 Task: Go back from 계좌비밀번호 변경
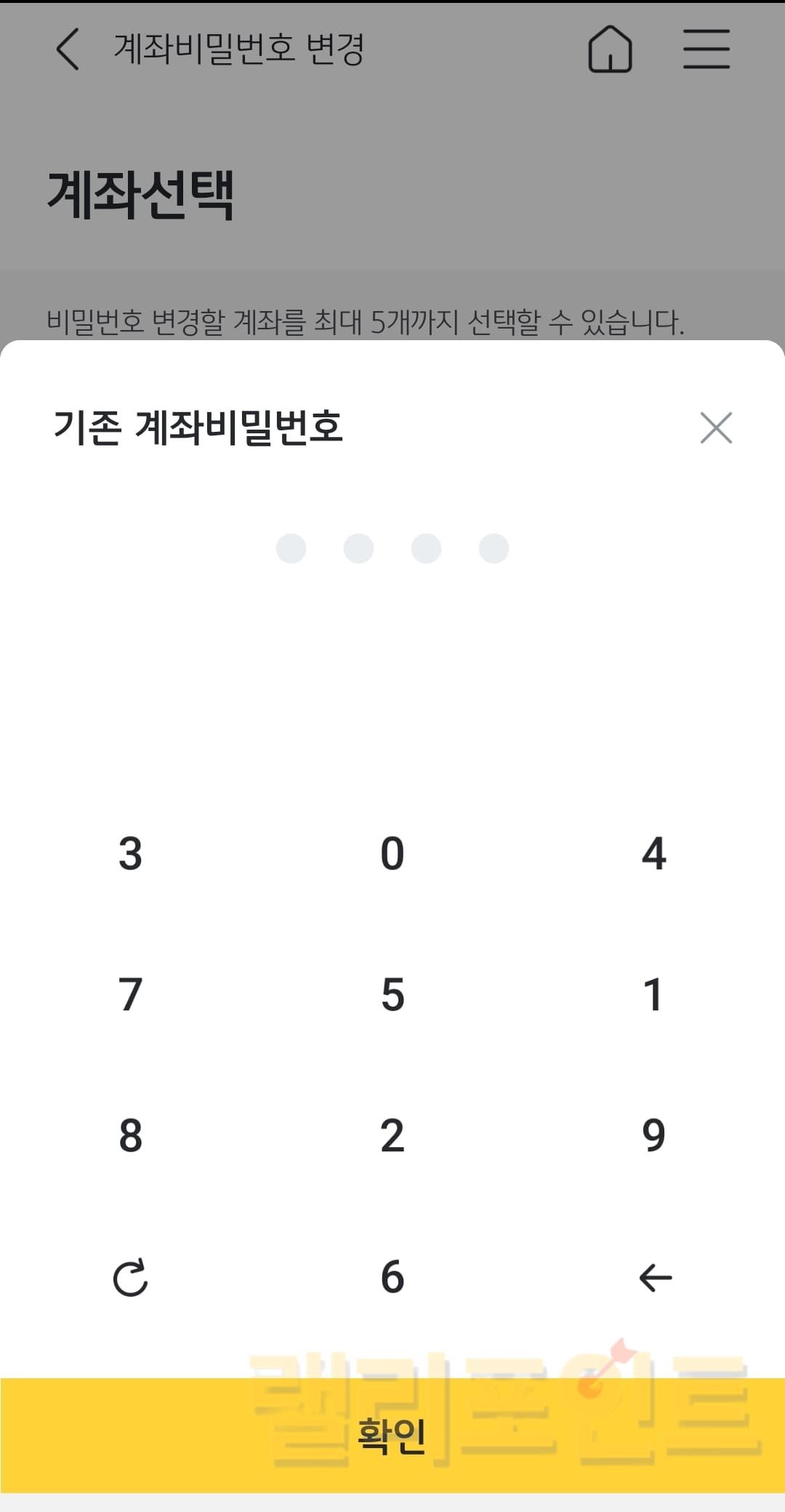pos(68,49)
